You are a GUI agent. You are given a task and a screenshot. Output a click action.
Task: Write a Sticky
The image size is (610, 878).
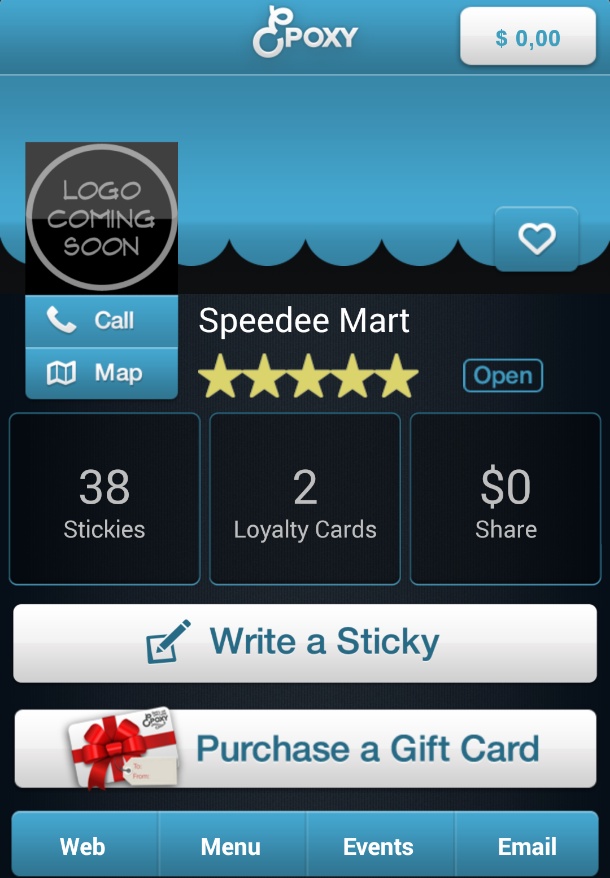coord(305,643)
